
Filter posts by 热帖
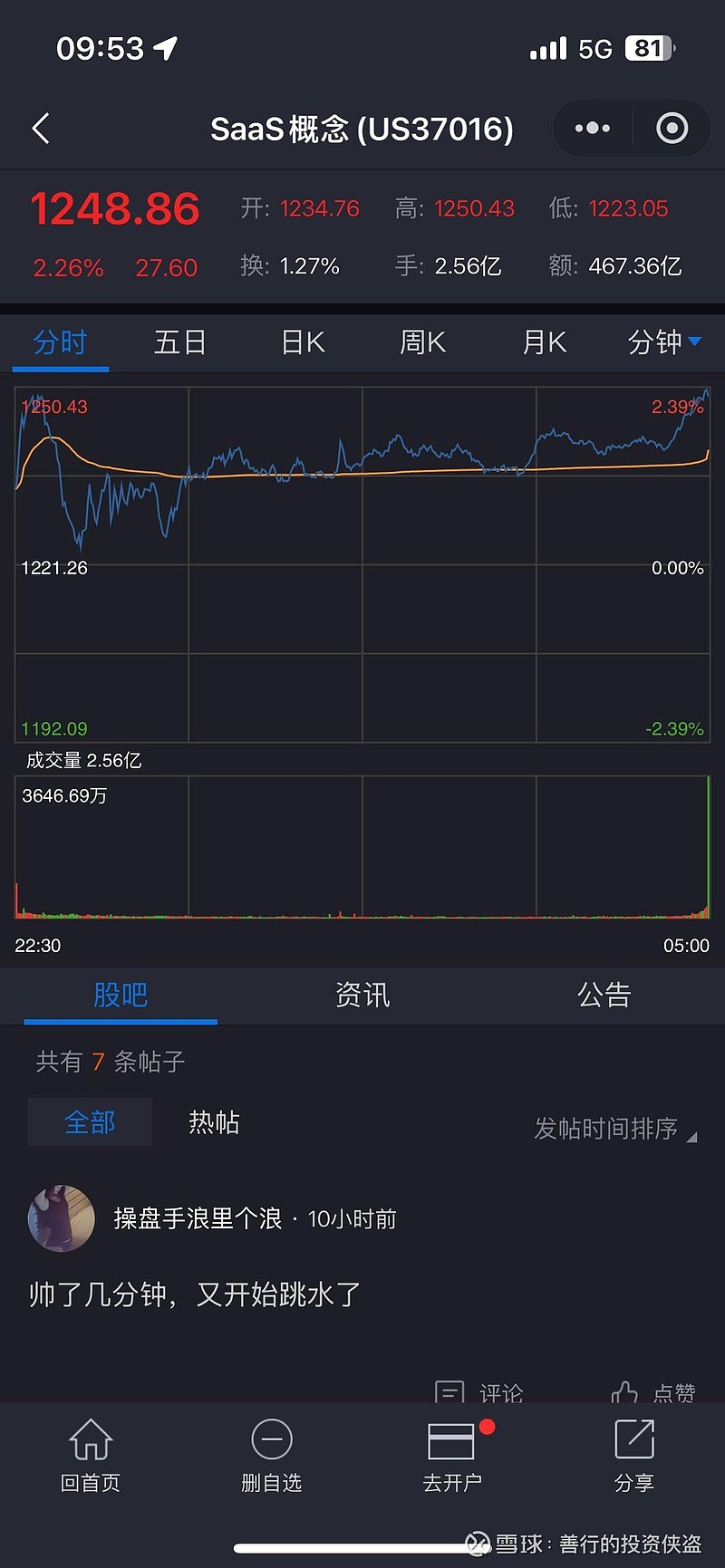tap(214, 1122)
